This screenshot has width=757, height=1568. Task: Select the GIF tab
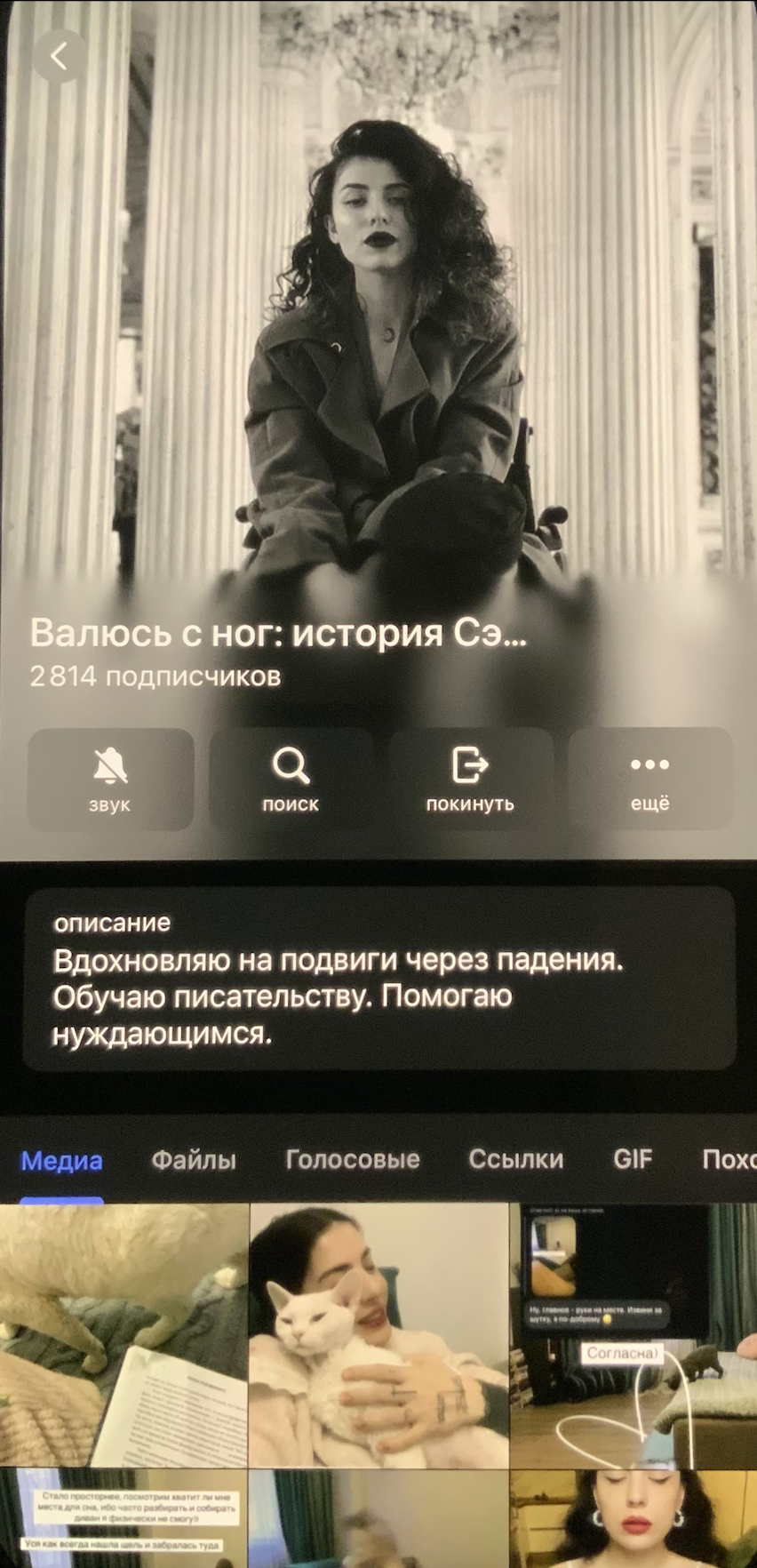click(x=633, y=1160)
